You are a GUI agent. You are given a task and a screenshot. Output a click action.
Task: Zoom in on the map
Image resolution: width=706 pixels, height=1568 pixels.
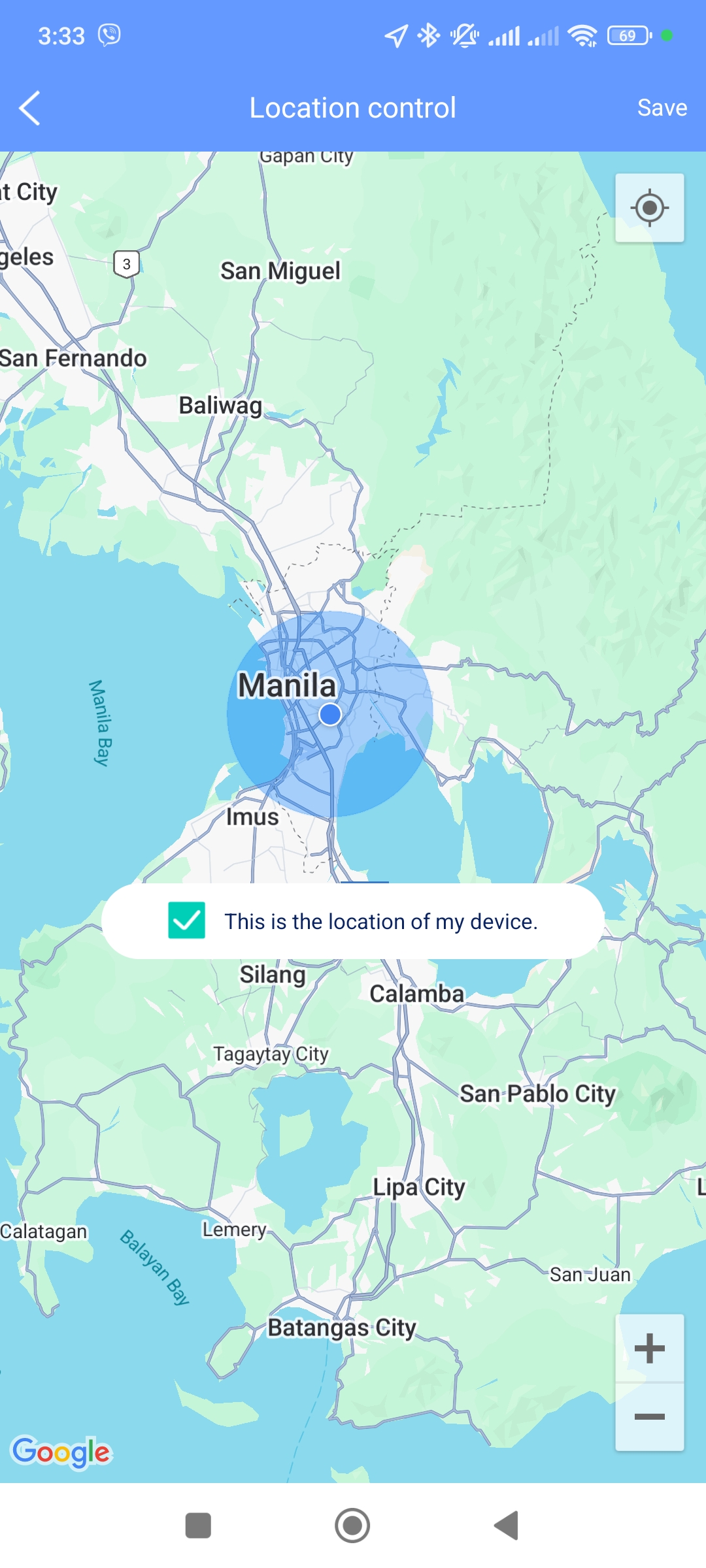click(x=649, y=1348)
